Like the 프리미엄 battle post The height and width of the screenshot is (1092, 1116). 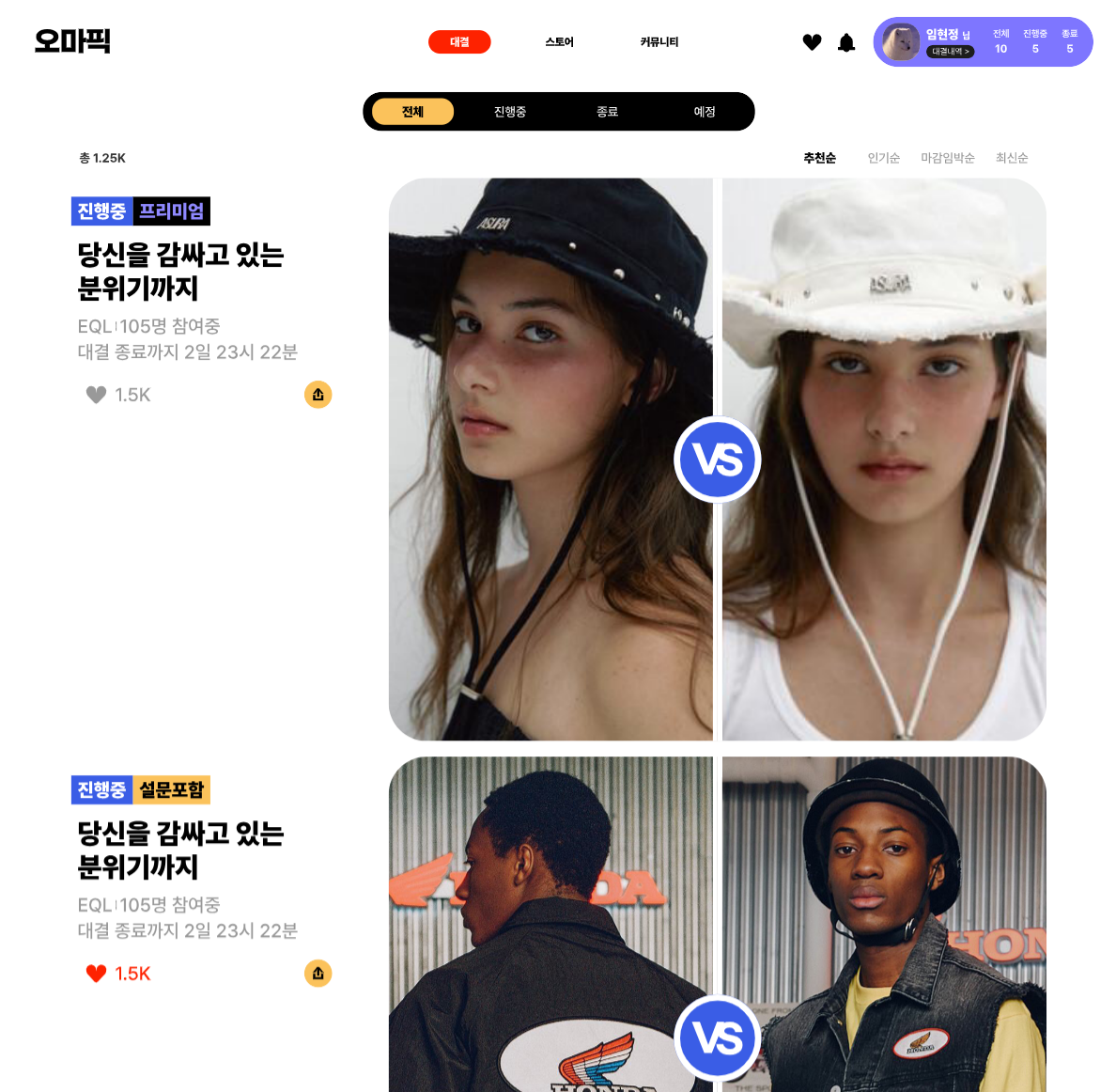(96, 395)
